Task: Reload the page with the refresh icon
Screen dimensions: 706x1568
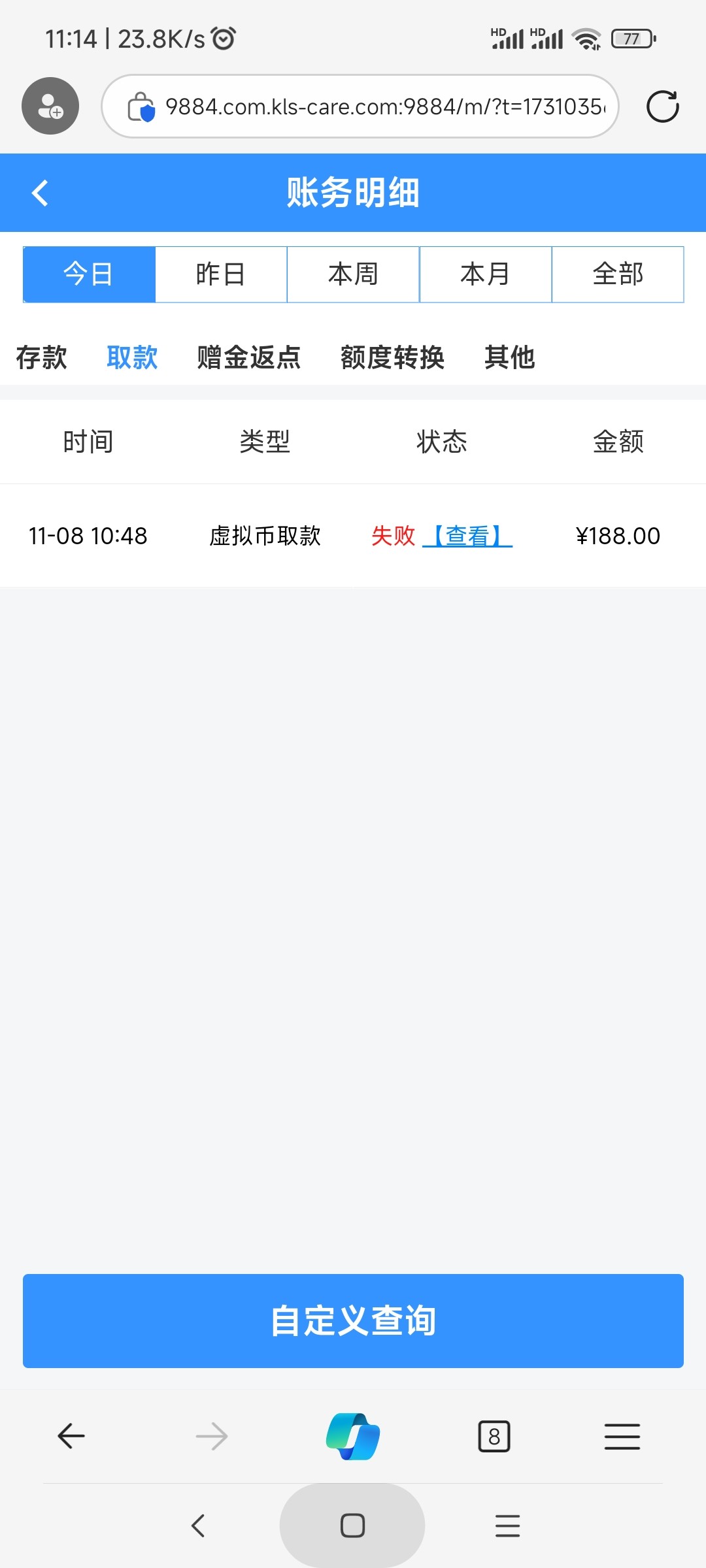Action: [x=662, y=106]
